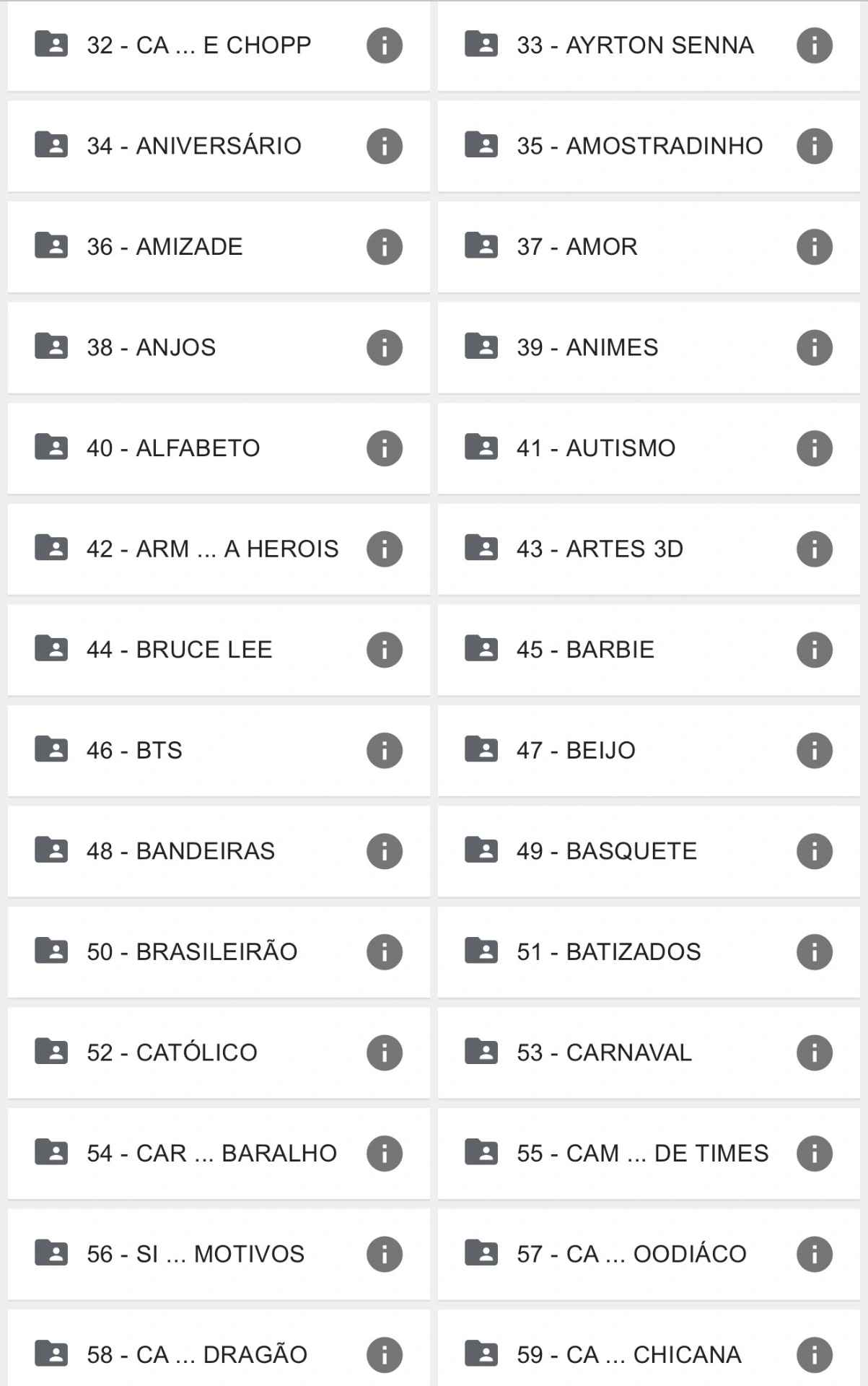Click the folder icon next to 53 - CARNAVAL
The image size is (868, 1386).
[x=482, y=1053]
